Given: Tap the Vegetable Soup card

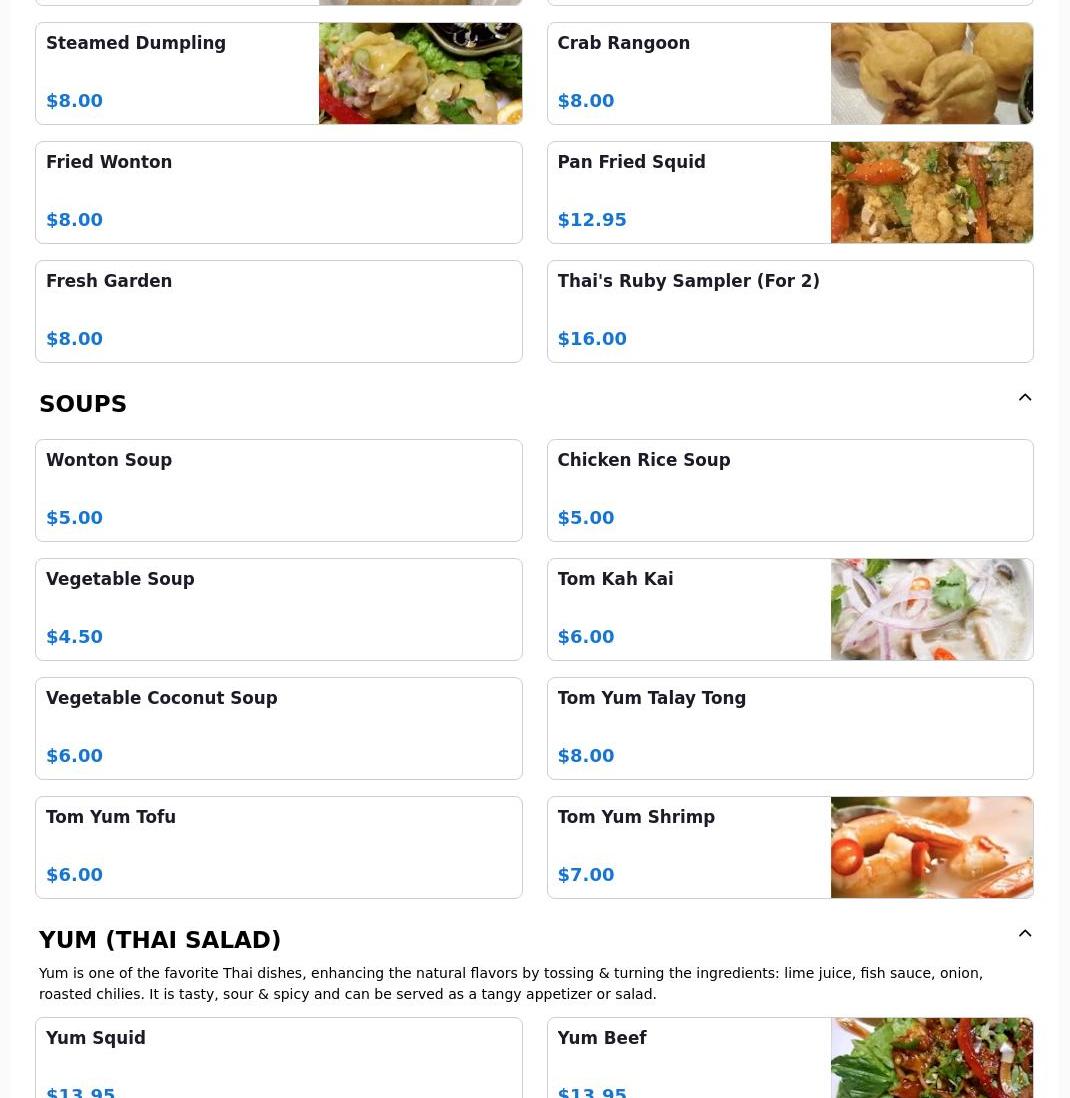Looking at the screenshot, I should pos(279,609).
